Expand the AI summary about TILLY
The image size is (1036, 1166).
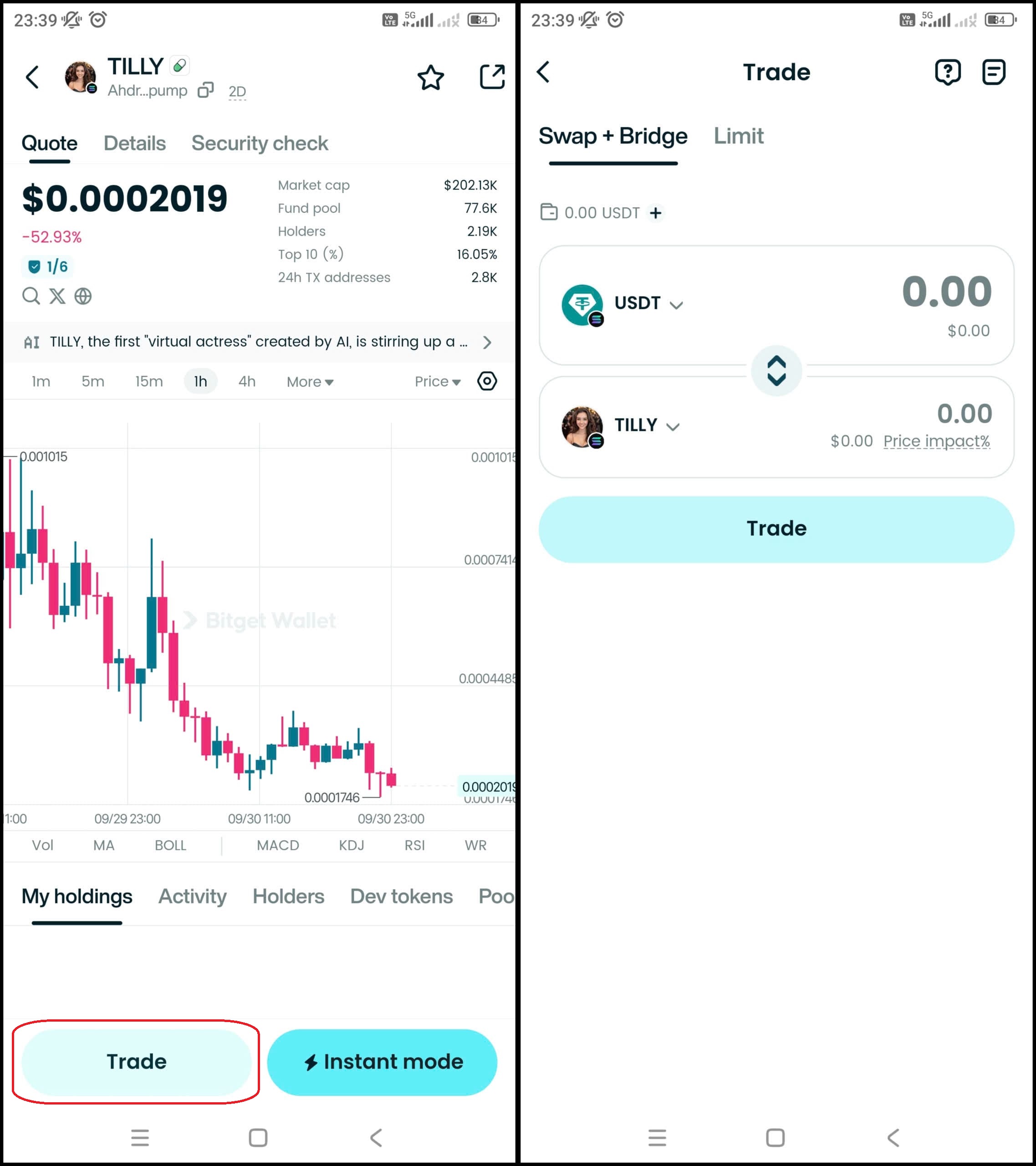pyautogui.click(x=486, y=342)
